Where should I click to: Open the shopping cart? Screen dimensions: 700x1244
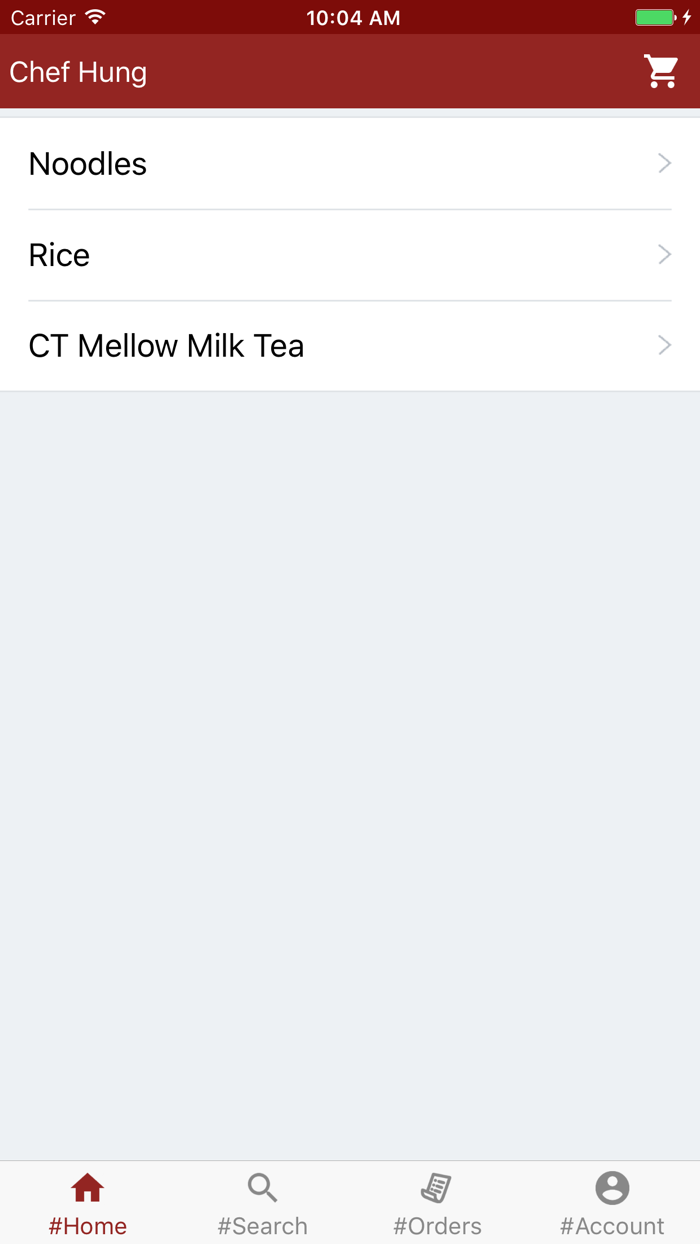pyautogui.click(x=661, y=71)
